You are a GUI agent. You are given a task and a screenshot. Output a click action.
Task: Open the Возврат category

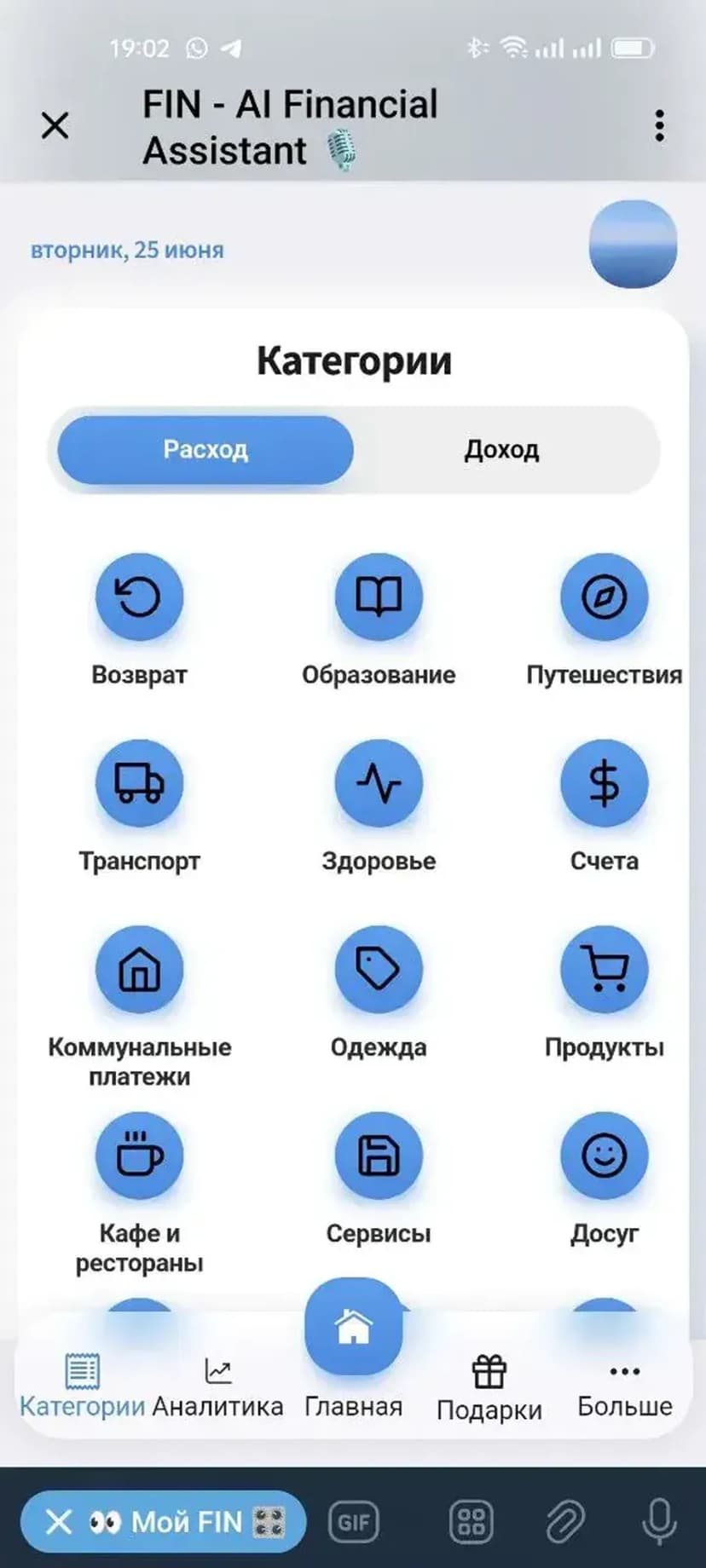(139, 597)
